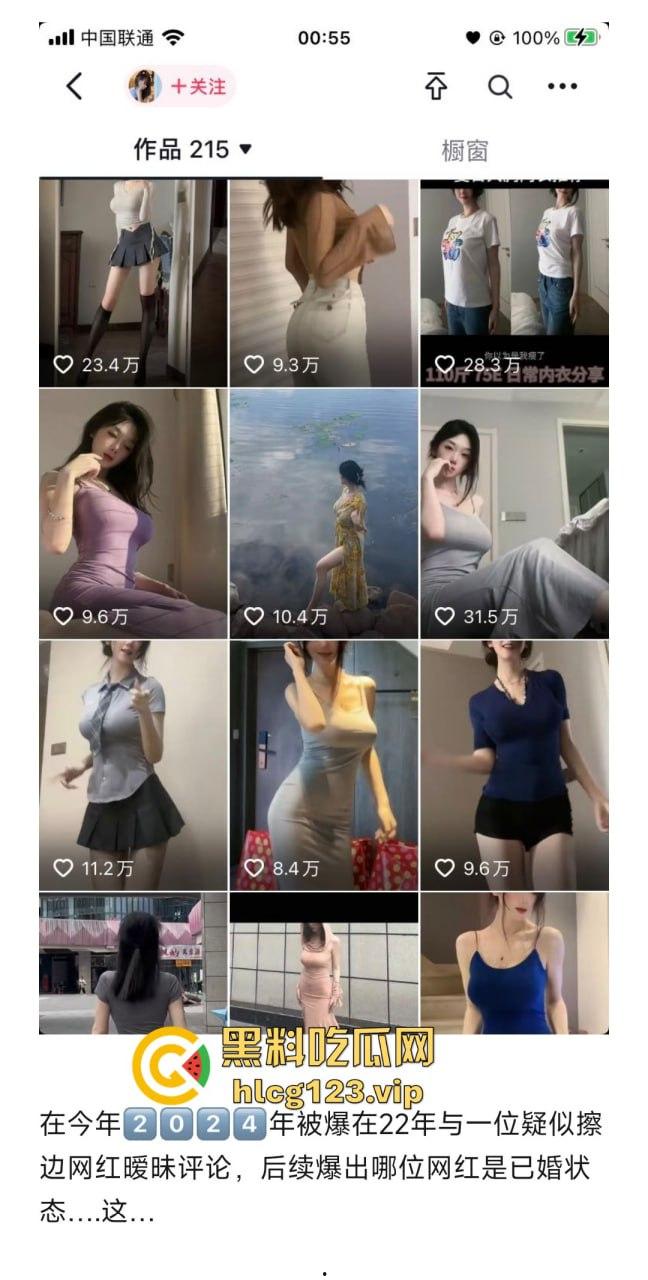Go back using the top-left arrow

coord(74,87)
